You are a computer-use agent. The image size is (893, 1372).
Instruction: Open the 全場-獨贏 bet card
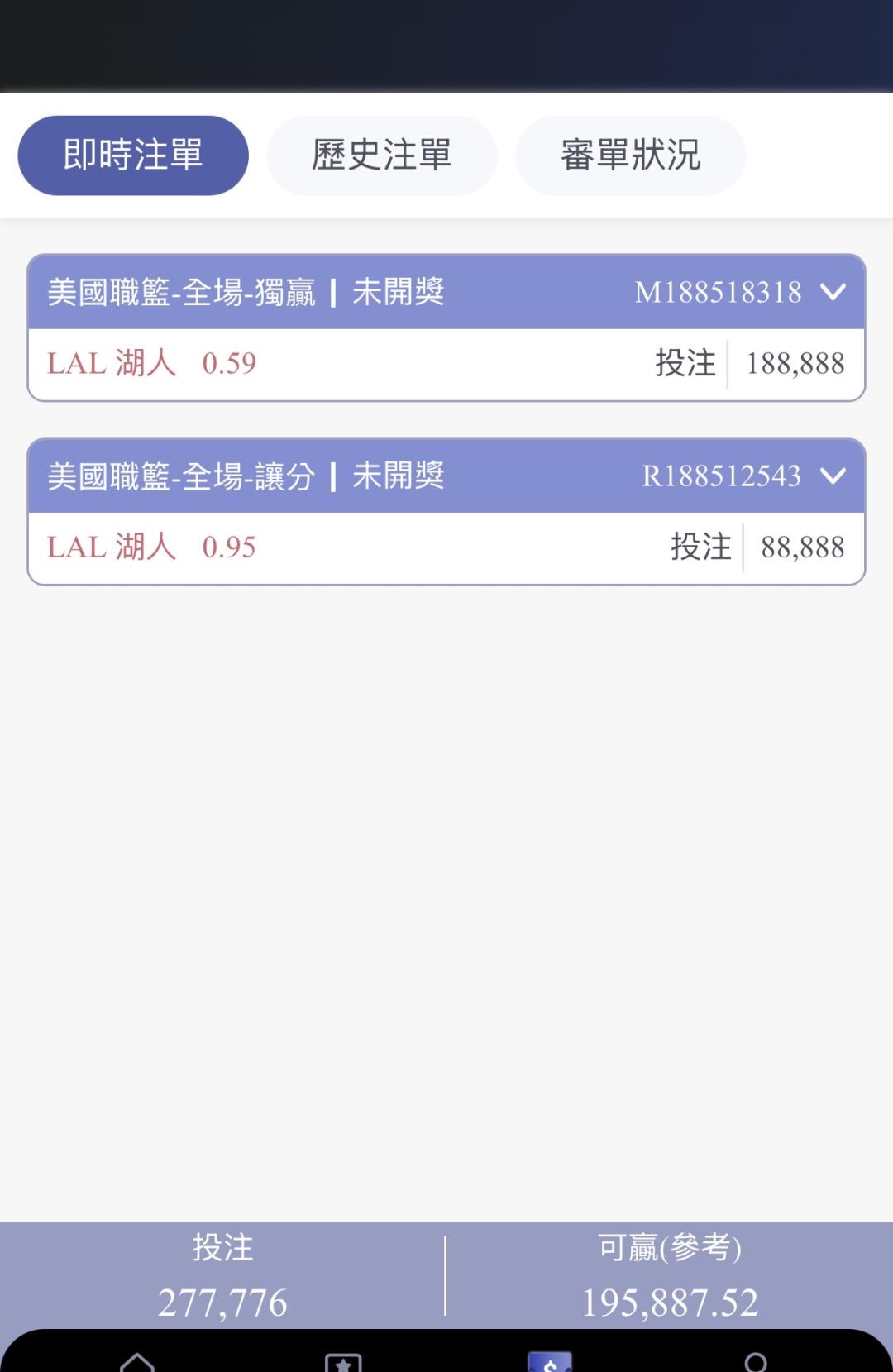pos(446,327)
